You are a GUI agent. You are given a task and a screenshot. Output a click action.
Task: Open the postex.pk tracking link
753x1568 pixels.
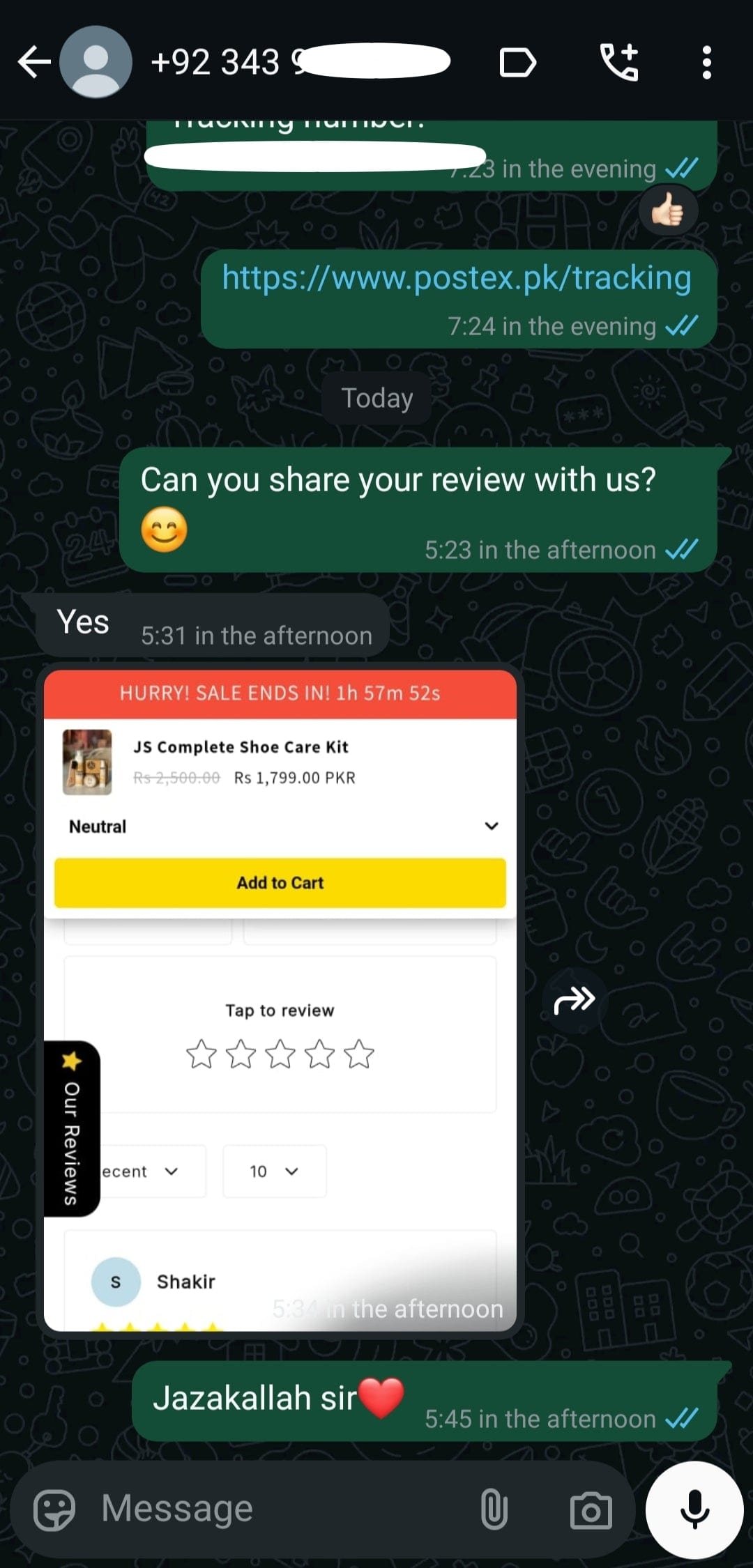(x=457, y=278)
